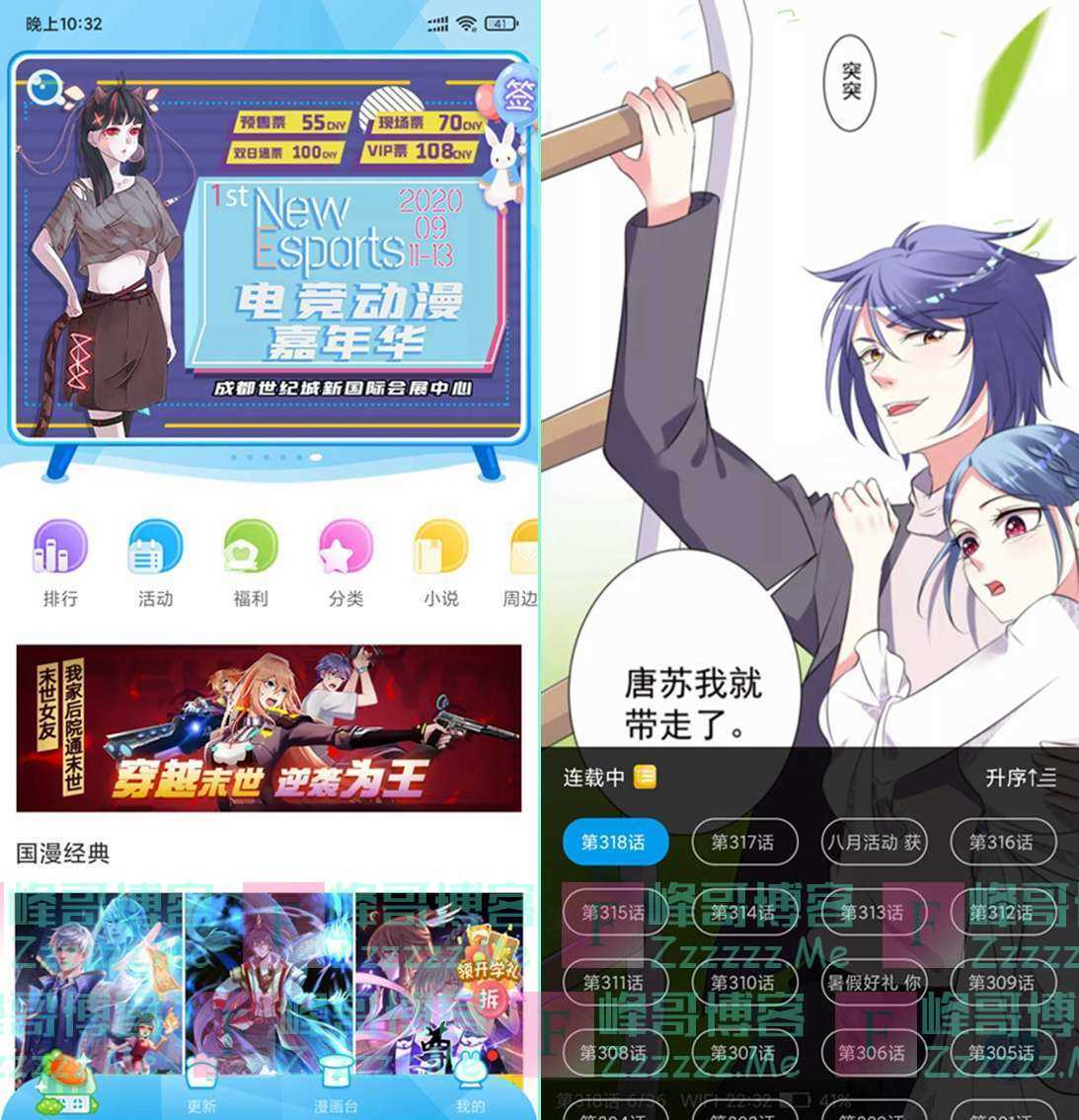The height and width of the screenshot is (1120, 1079).
Task: Open the 活动 events shortcut
Action: coord(155,561)
